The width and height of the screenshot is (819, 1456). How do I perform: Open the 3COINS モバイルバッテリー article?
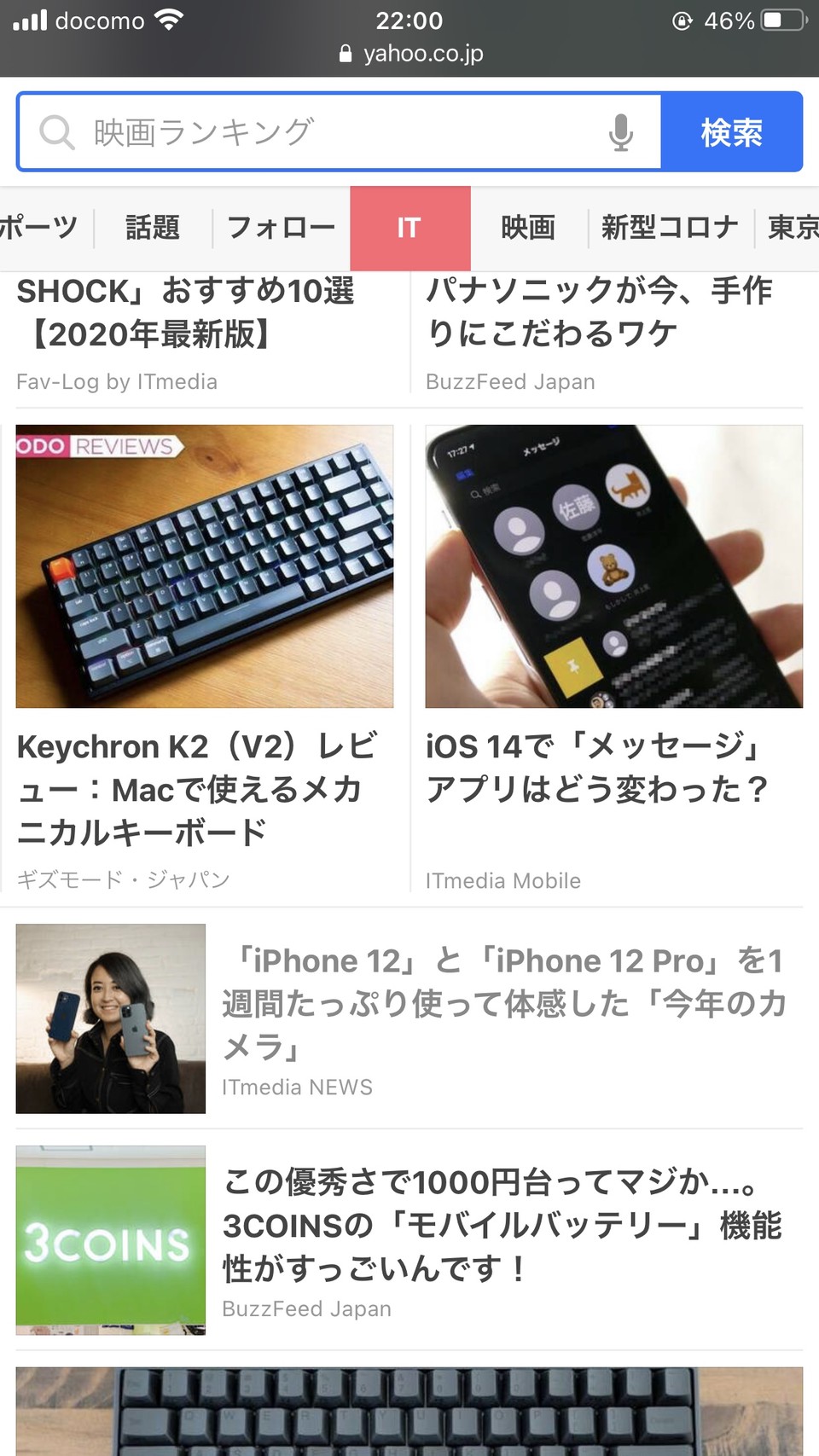[x=502, y=1226]
